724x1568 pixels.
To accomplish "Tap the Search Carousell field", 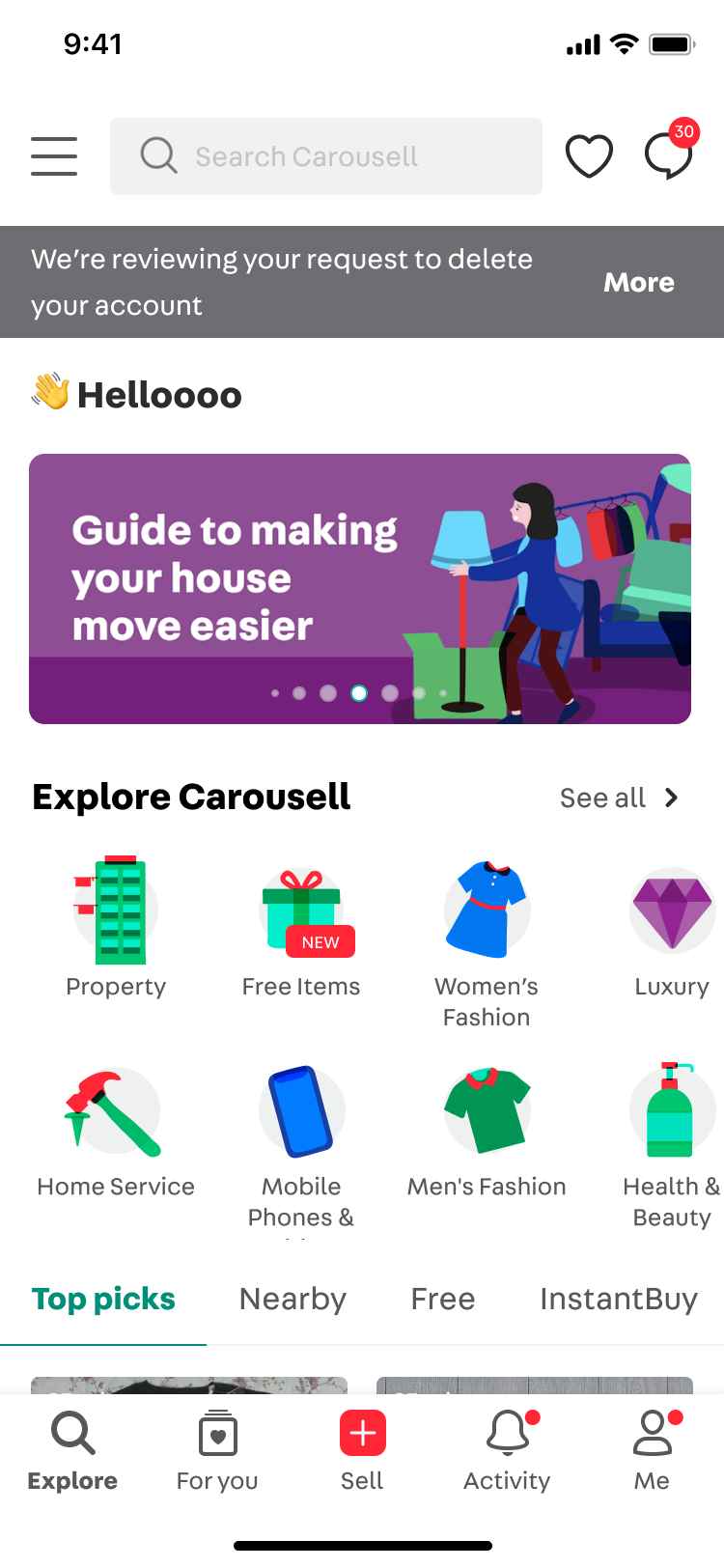I will pos(326,156).
